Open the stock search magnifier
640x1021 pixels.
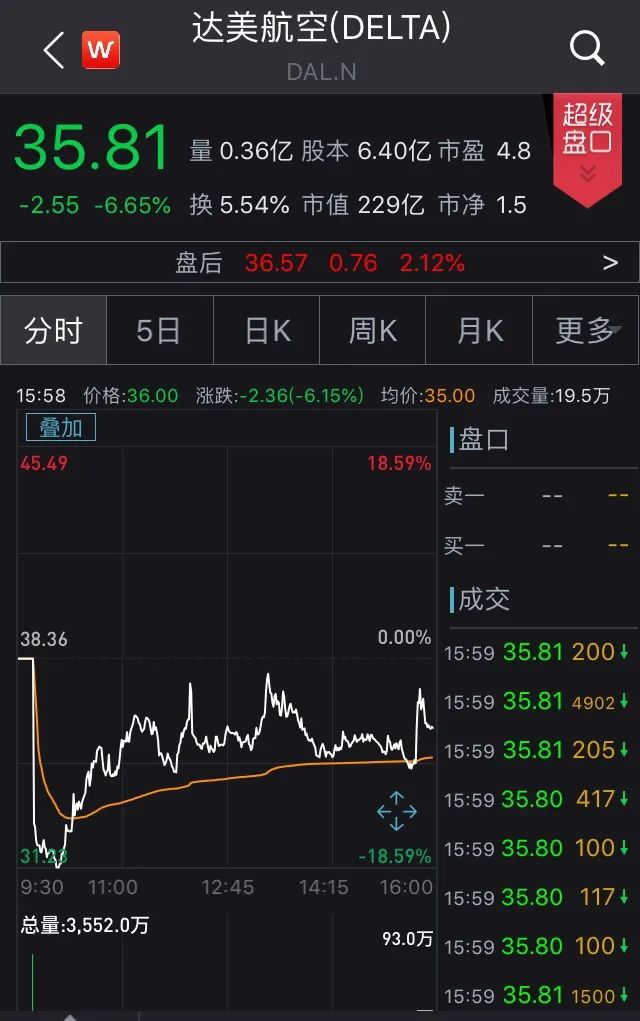click(587, 47)
